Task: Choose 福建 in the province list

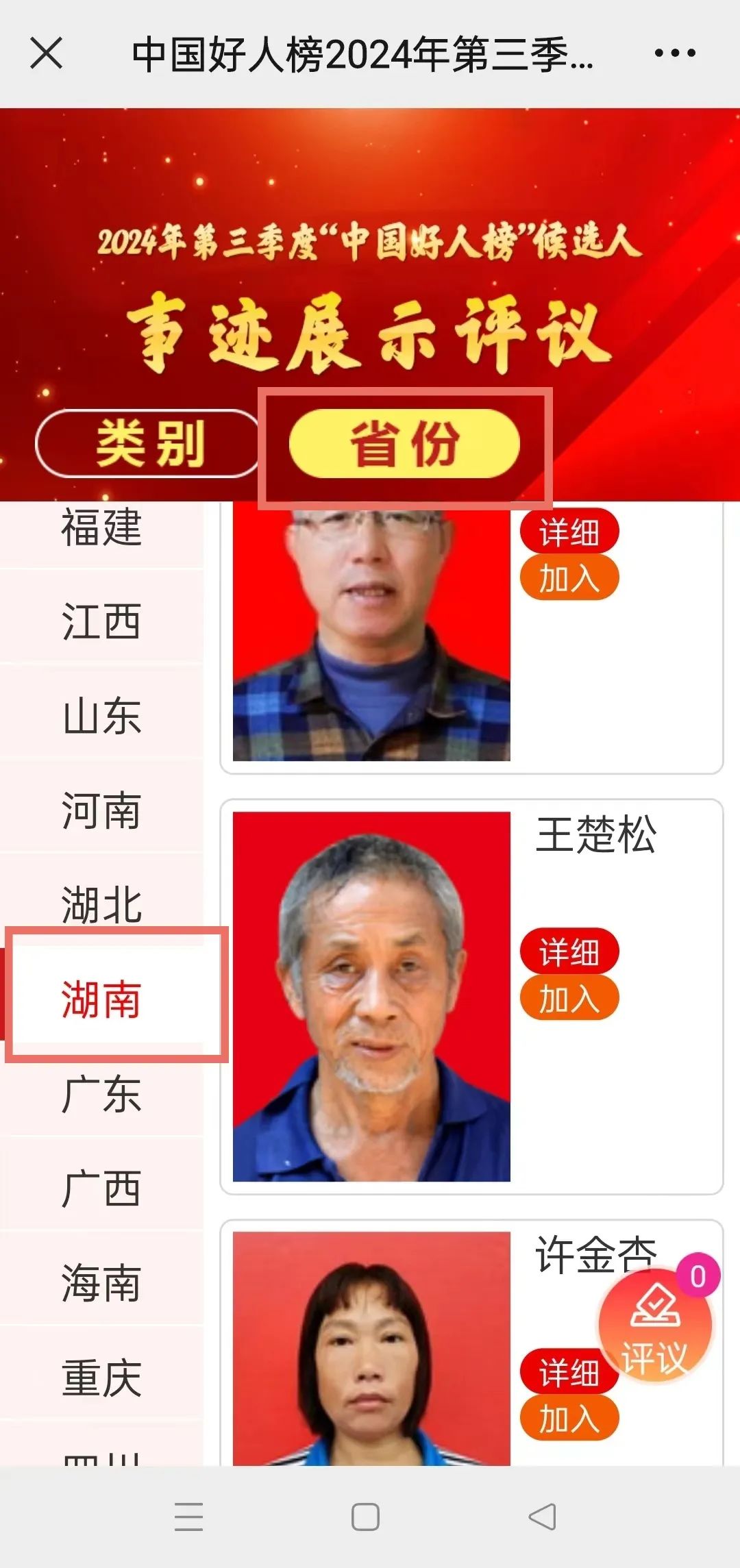Action: point(101,529)
